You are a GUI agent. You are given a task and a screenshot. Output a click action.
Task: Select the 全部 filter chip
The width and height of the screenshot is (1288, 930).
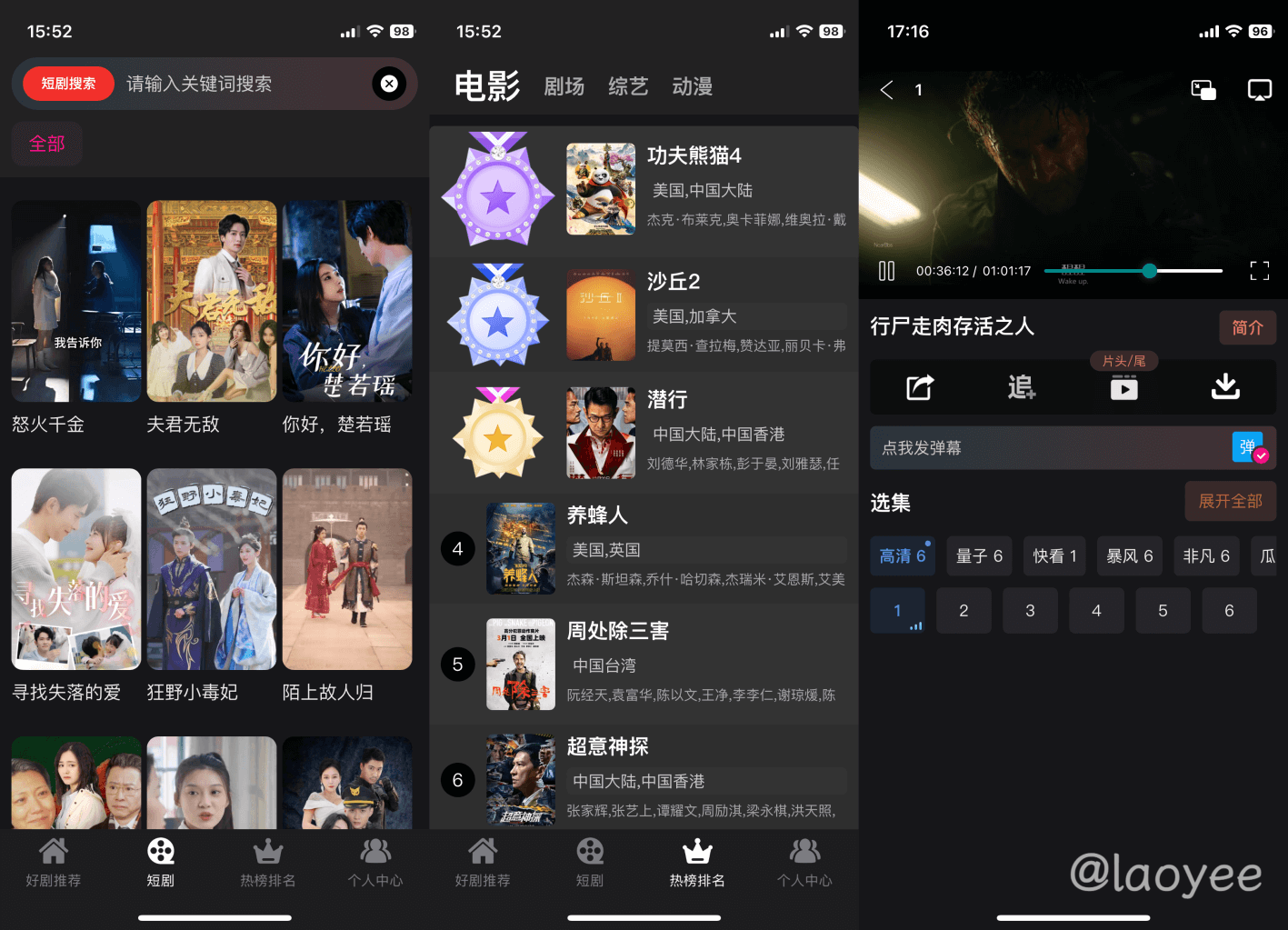(x=47, y=144)
